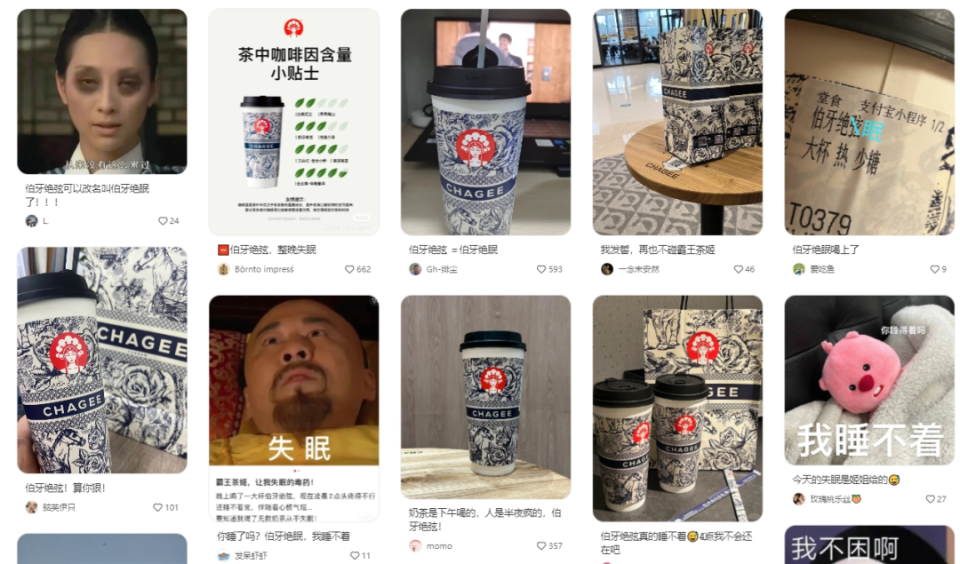Open the post "伯牙绝弦可以改名叫伯牙绝眠了"
960x564 pixels.
click(x=101, y=92)
